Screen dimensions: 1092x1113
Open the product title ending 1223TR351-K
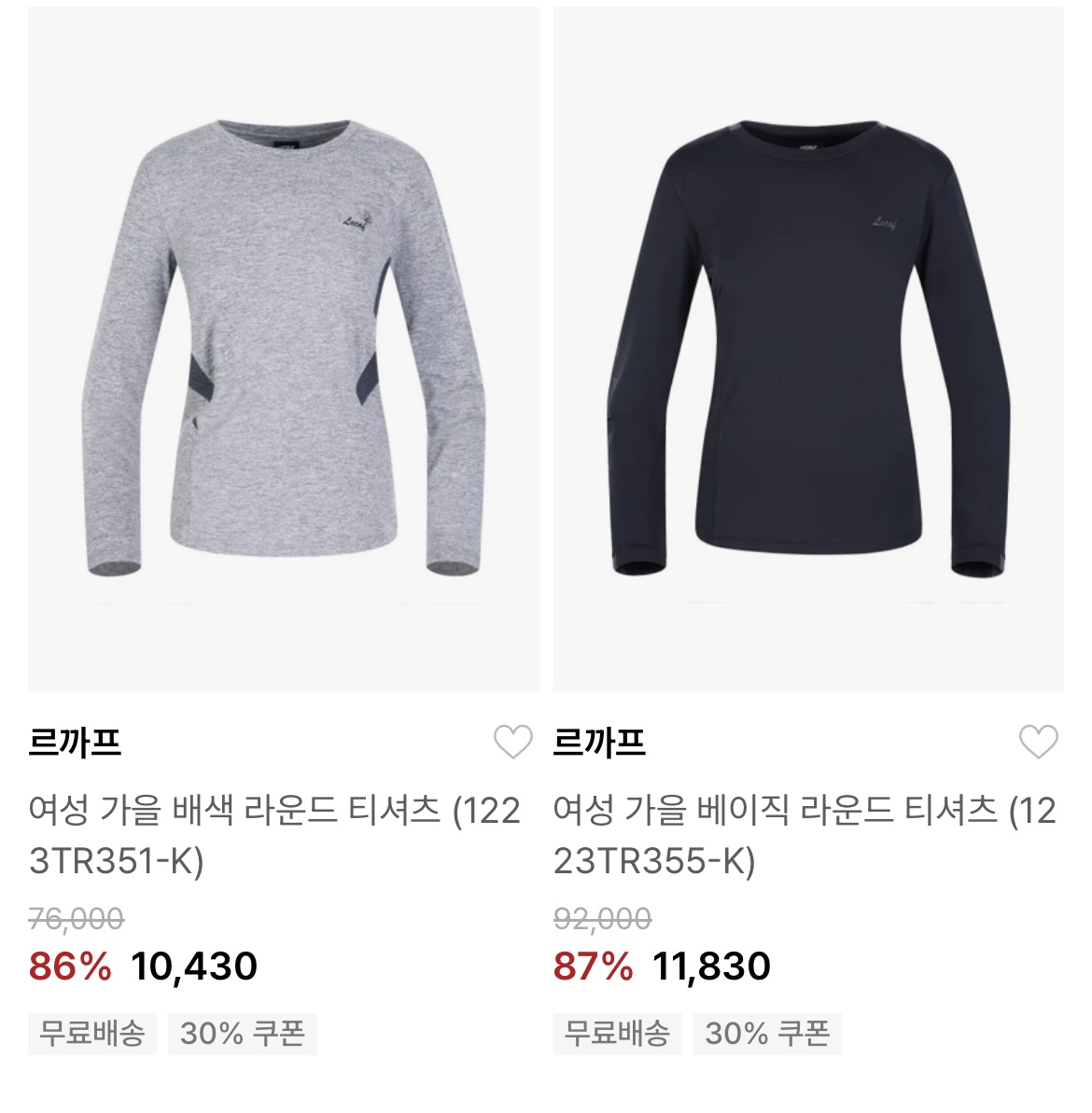pos(274,835)
